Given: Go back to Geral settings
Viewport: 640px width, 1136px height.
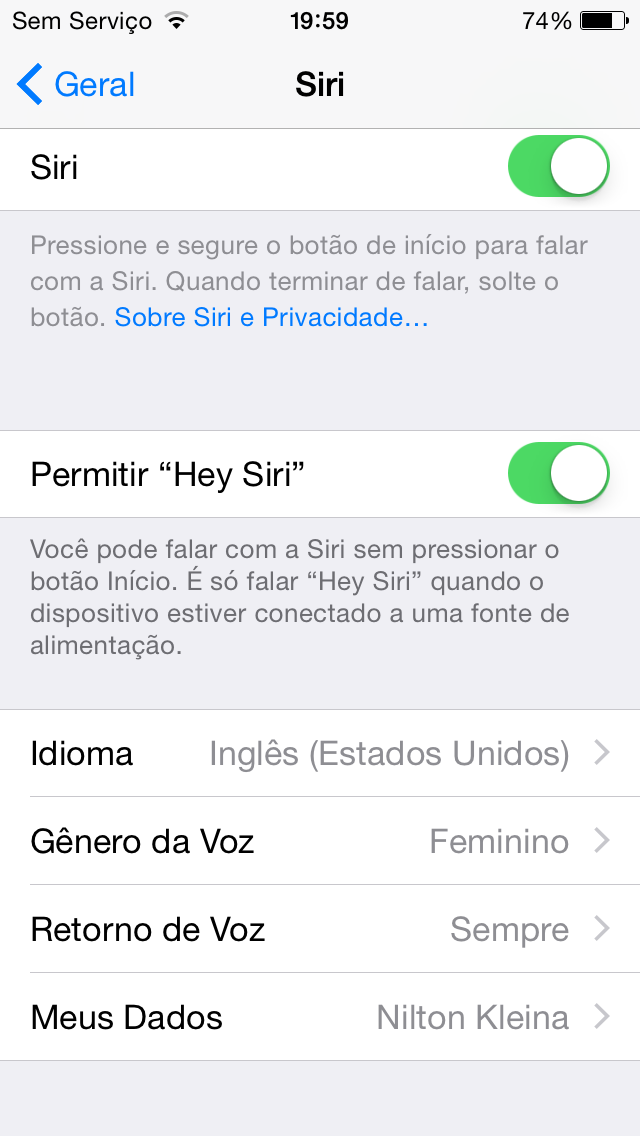Looking at the screenshot, I should (76, 85).
